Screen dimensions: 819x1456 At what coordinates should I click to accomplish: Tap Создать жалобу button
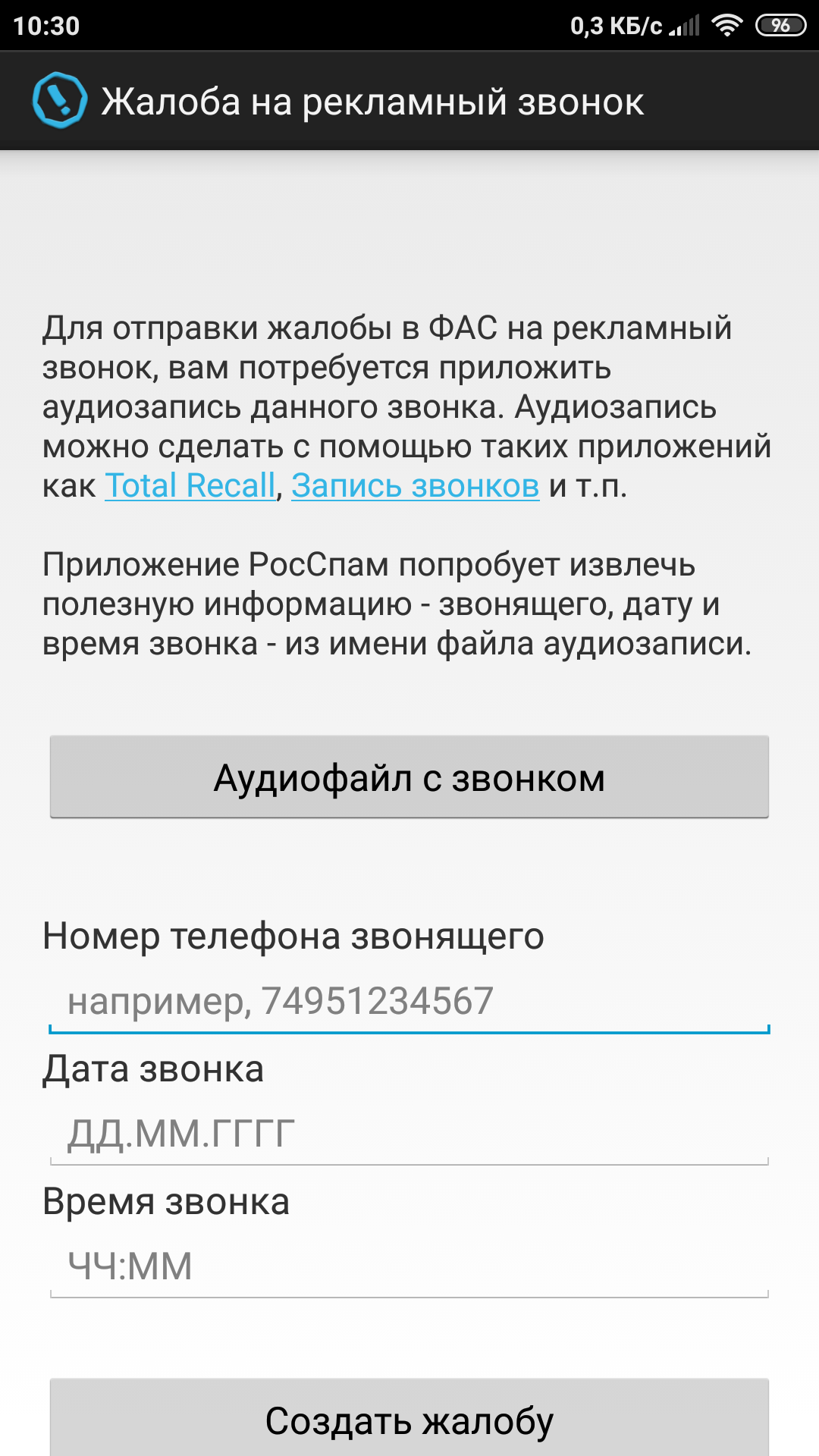[x=409, y=1420]
